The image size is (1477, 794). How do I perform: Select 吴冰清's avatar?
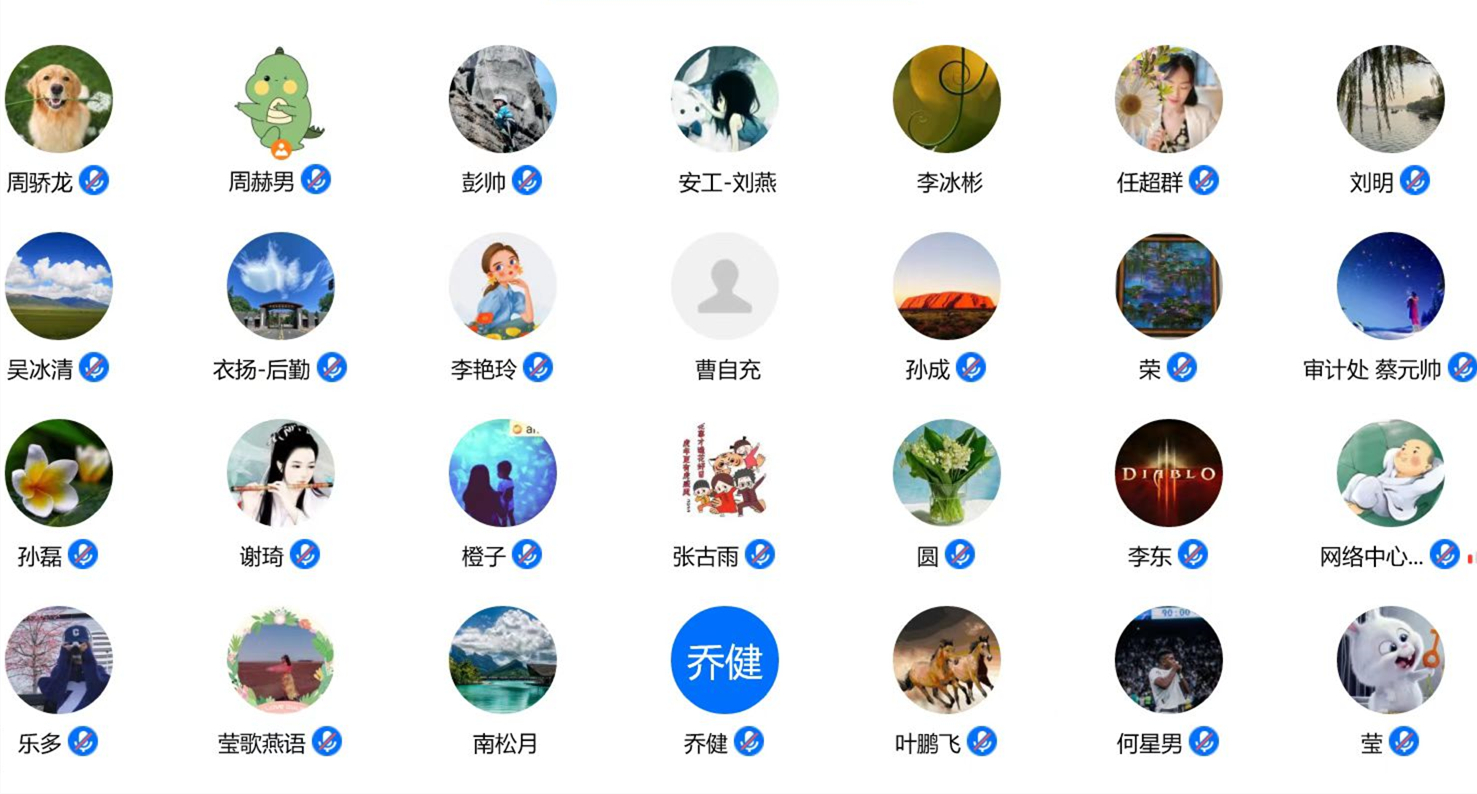58,286
